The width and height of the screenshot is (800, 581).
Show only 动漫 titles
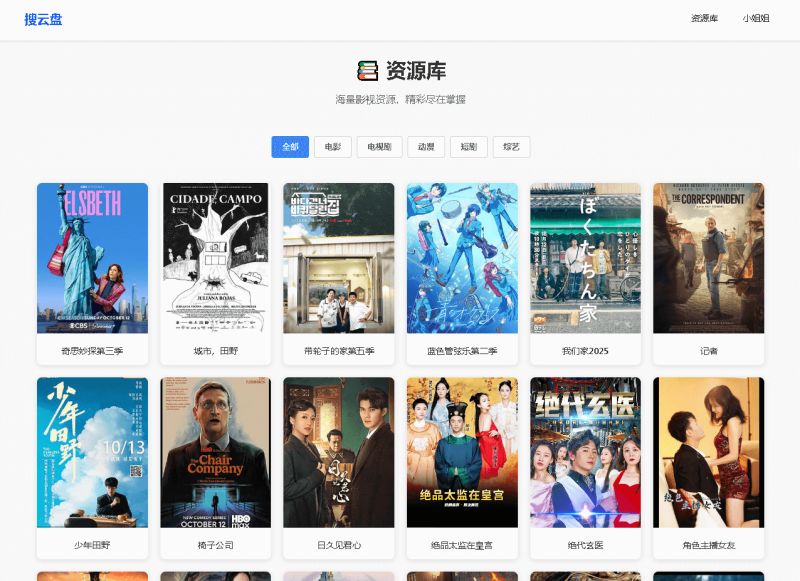pos(426,147)
